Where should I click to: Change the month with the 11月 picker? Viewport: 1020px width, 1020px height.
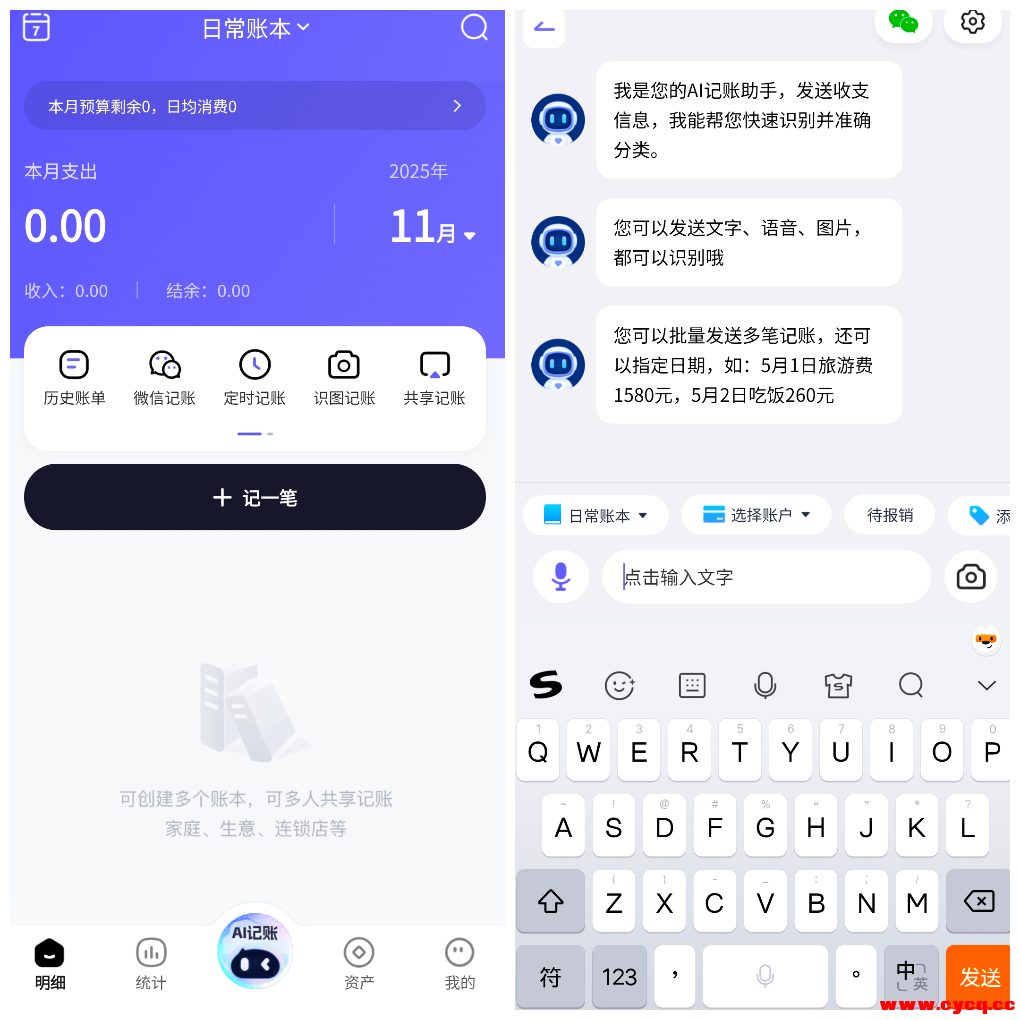[x=432, y=229]
